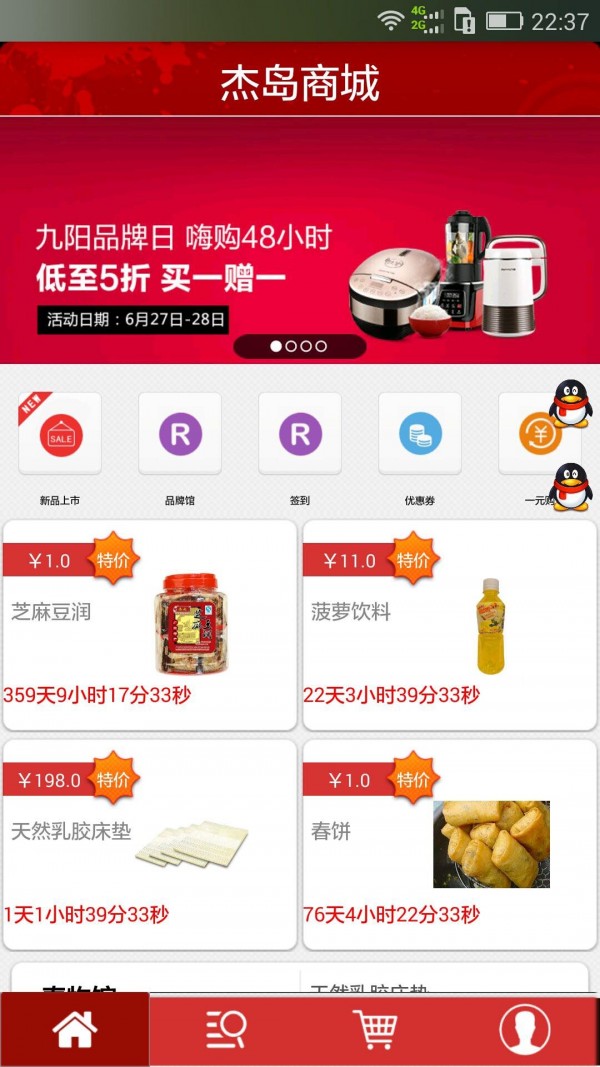The height and width of the screenshot is (1067, 600).
Task: Switch to the category search tab
Action: 226,1029
